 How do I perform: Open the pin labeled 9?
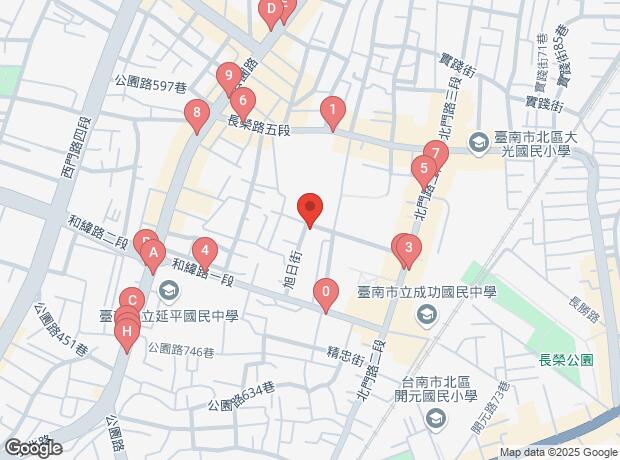[x=228, y=76]
